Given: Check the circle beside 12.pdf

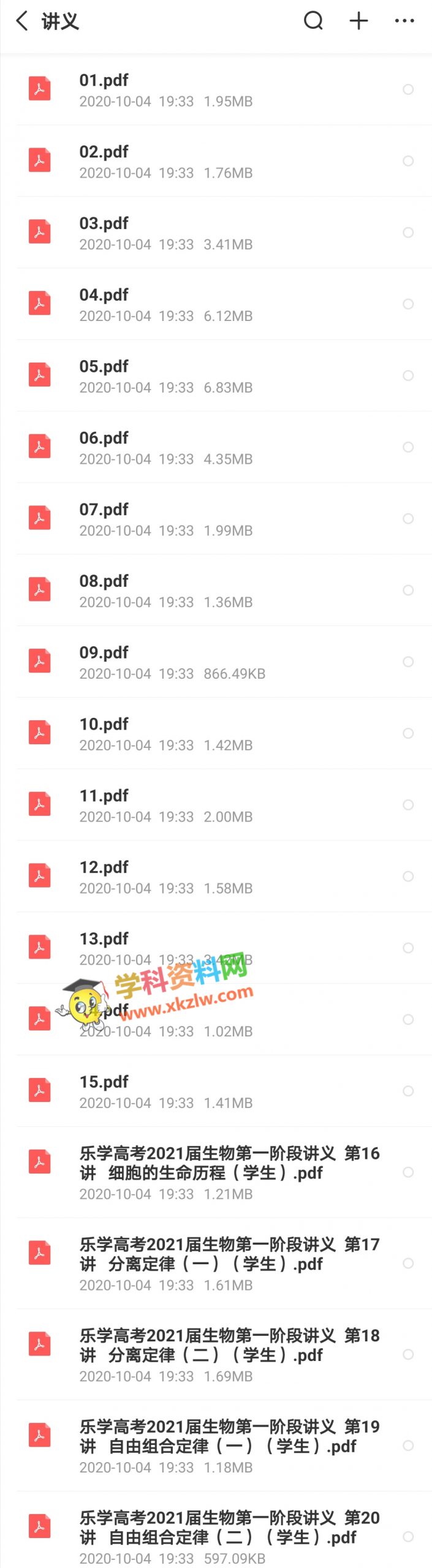Looking at the screenshot, I should (408, 876).
